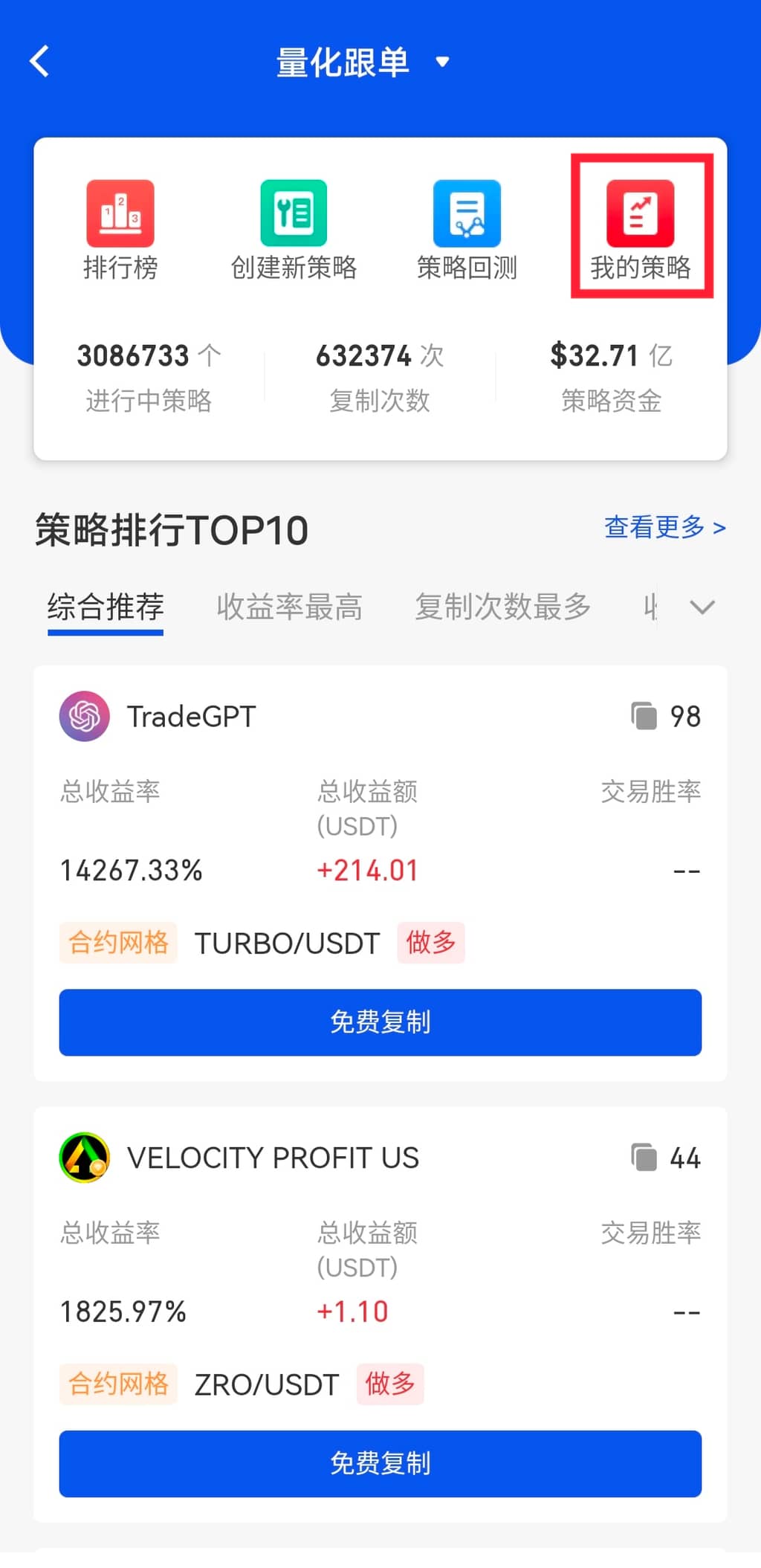The image size is (761, 1568).
Task: Go back using the top-left arrow
Action: coord(40,62)
